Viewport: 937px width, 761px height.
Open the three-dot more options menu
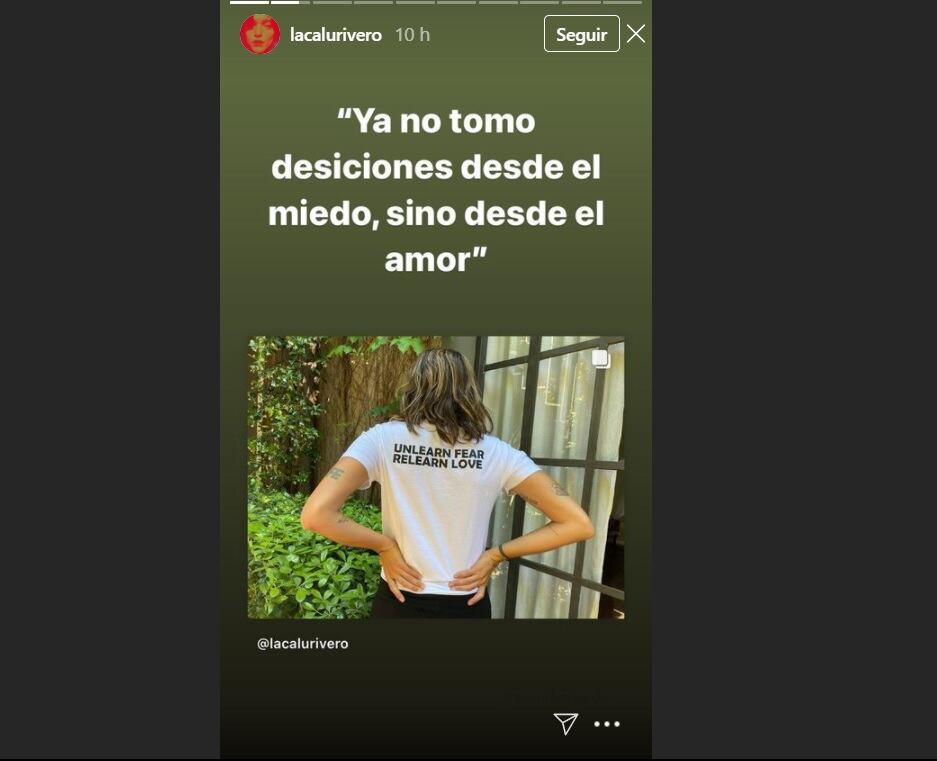(x=607, y=724)
